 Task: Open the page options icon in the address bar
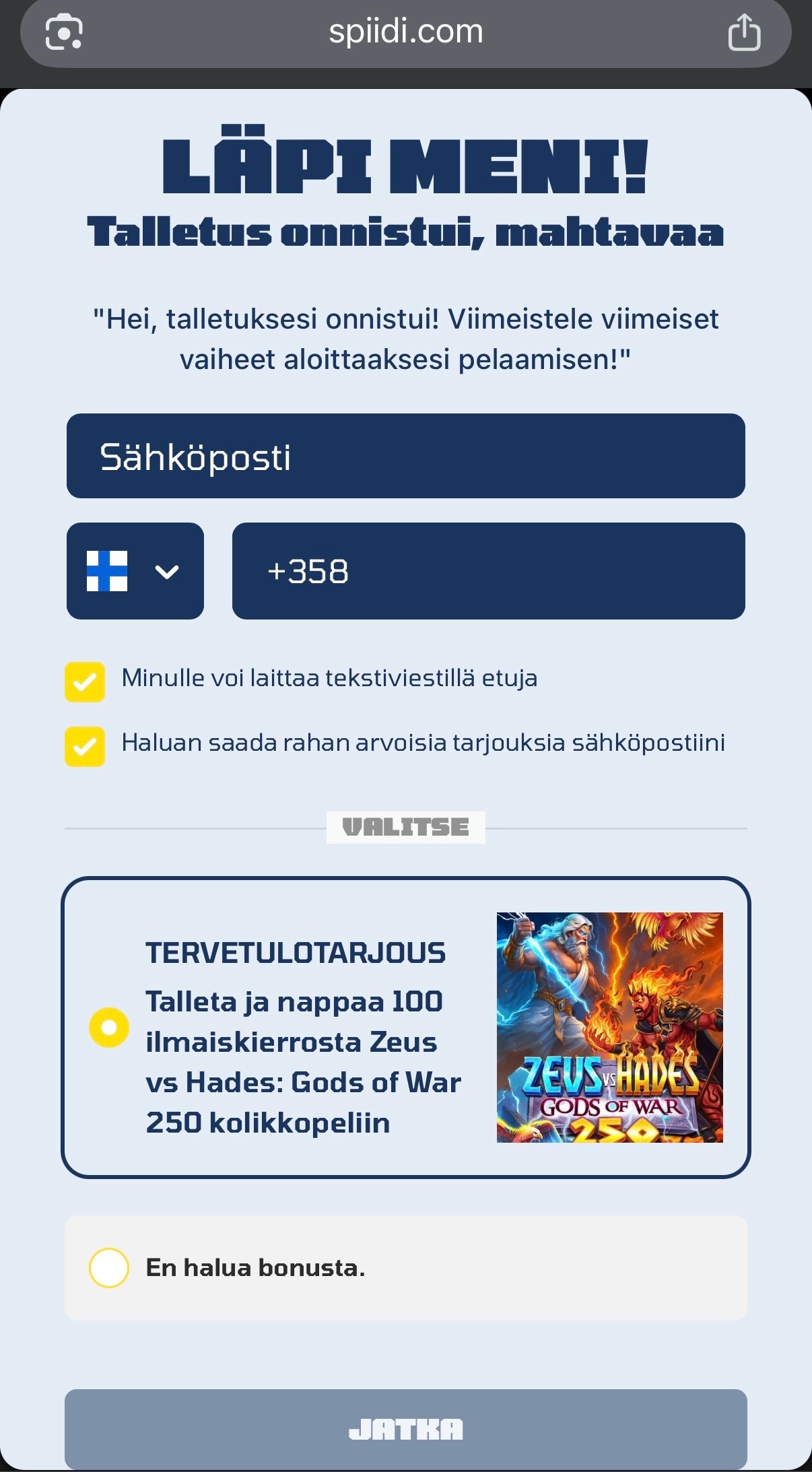(x=64, y=32)
